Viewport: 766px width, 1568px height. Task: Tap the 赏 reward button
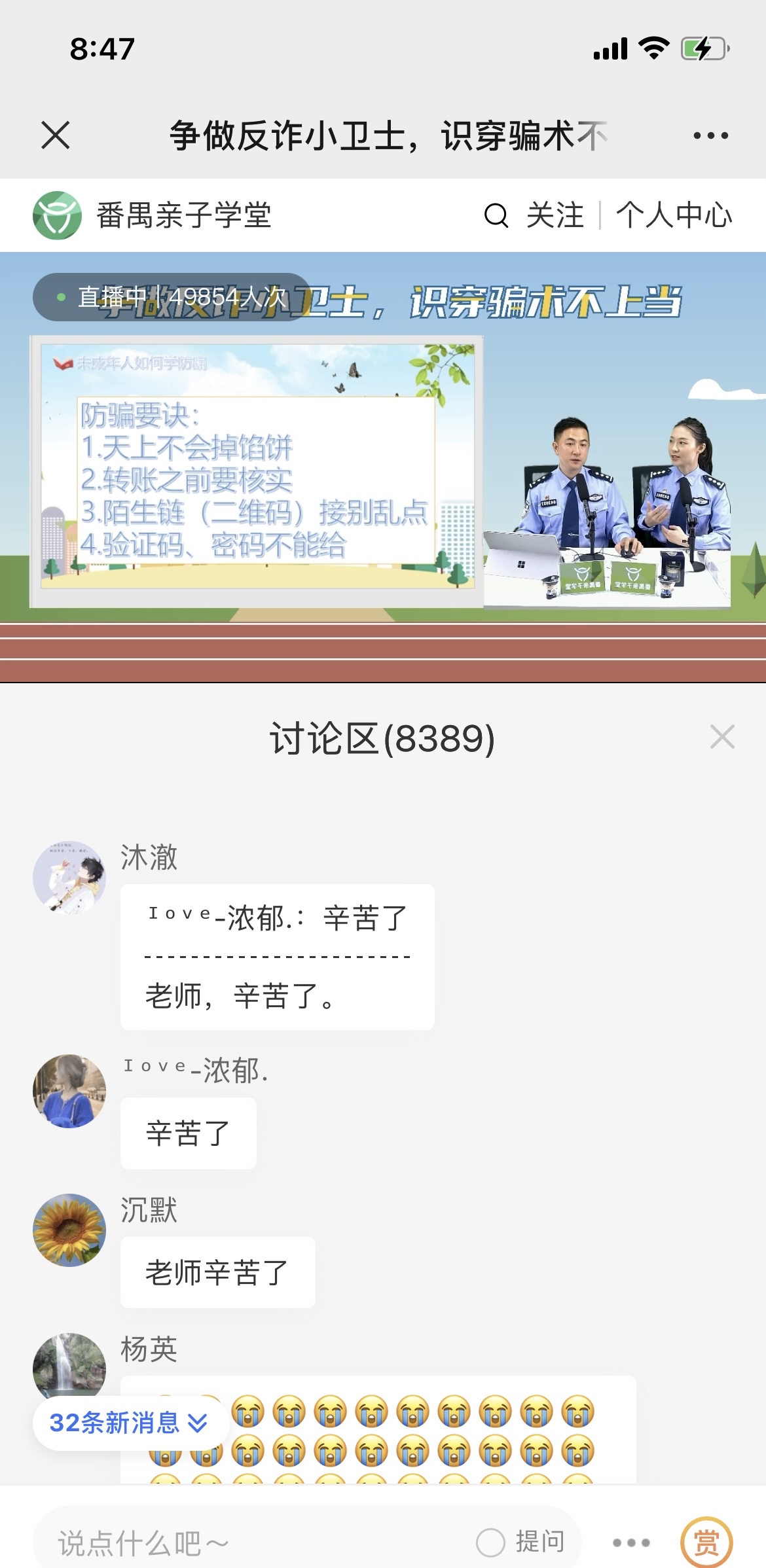pos(706,1542)
